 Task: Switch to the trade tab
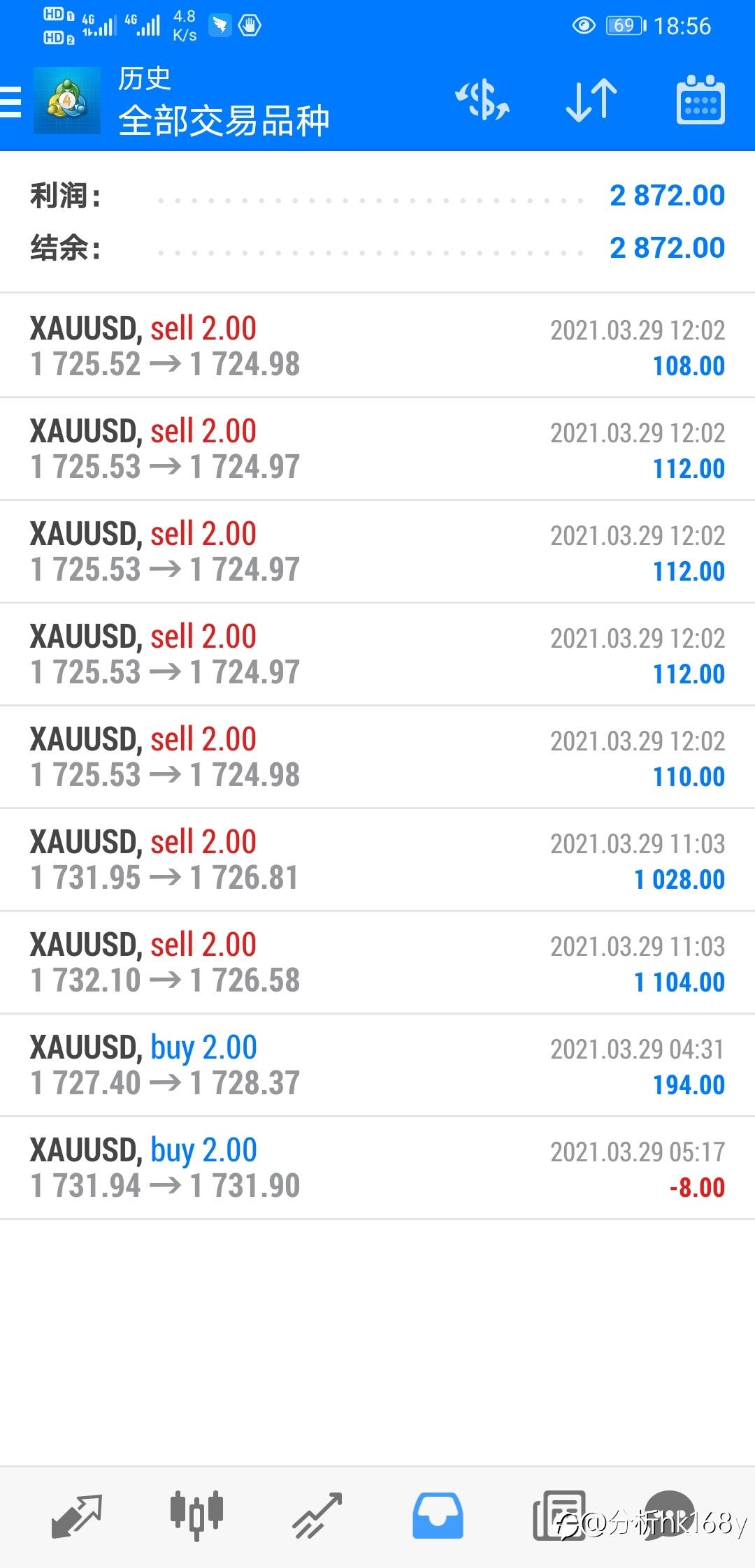[317, 1516]
